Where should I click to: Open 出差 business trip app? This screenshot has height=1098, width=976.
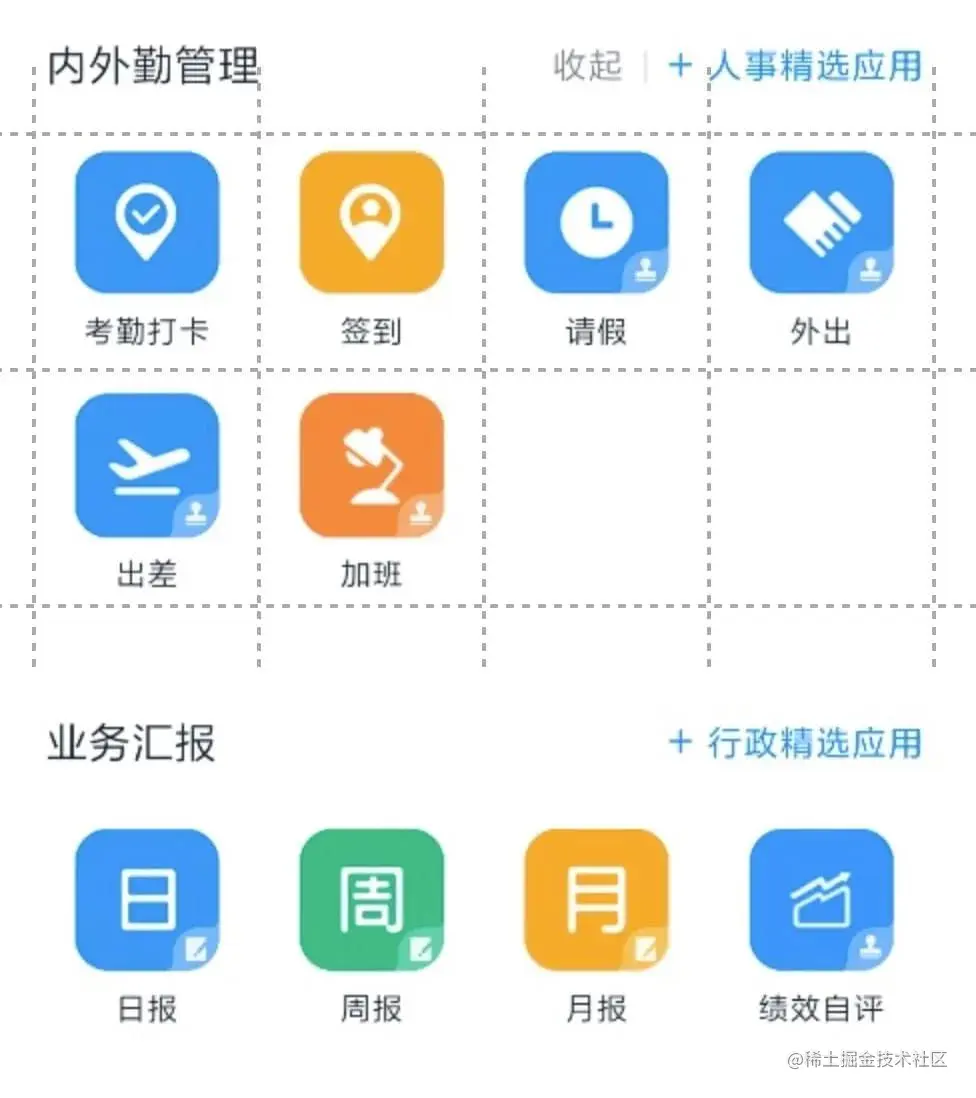tap(147, 465)
